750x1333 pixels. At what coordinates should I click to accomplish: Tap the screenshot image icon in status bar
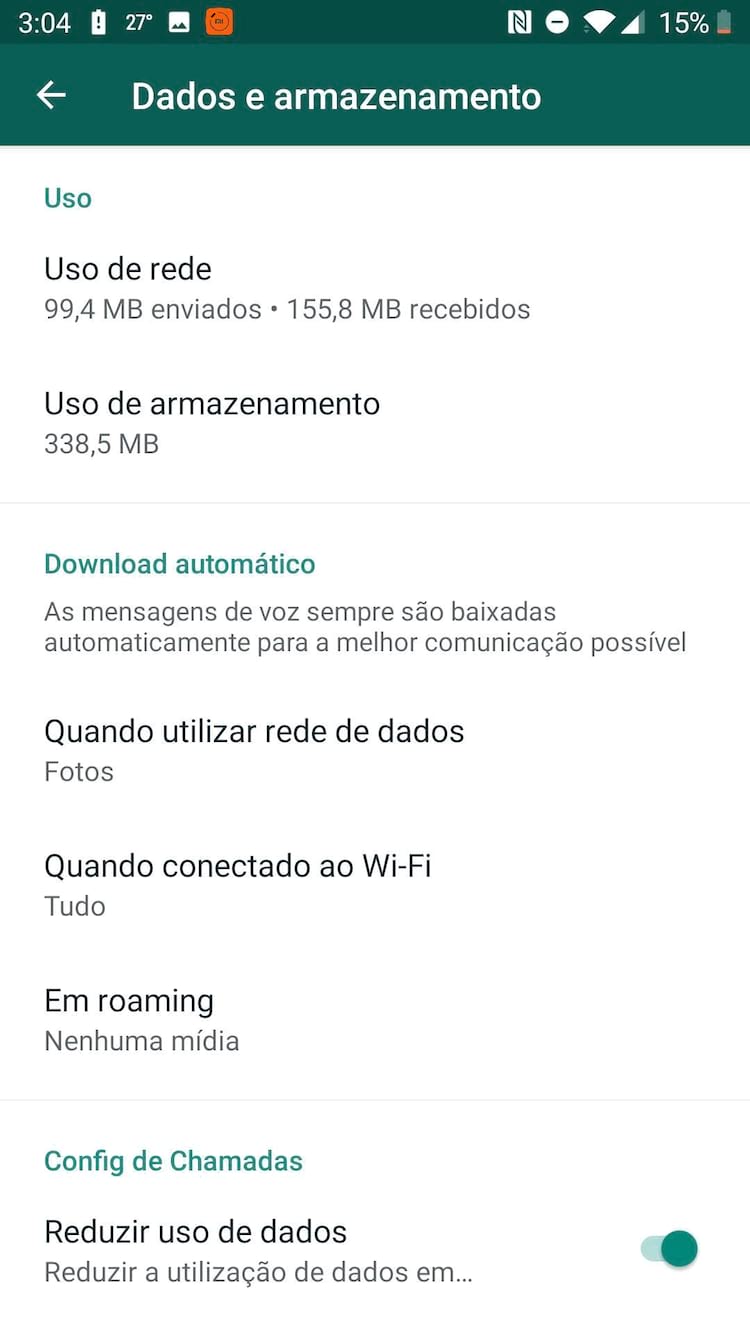pyautogui.click(x=180, y=22)
